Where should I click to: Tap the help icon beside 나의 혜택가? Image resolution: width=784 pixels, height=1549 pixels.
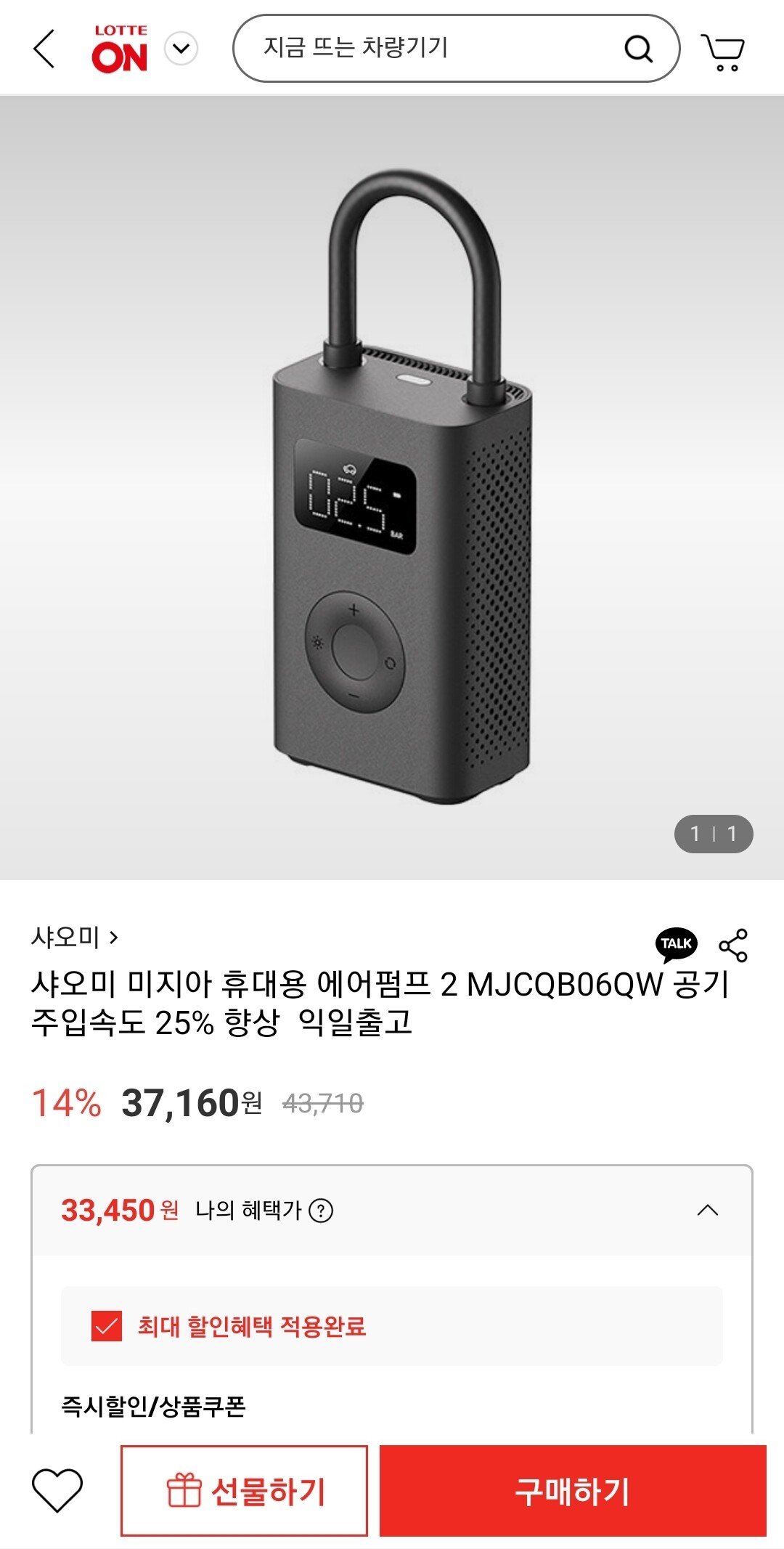(321, 1211)
